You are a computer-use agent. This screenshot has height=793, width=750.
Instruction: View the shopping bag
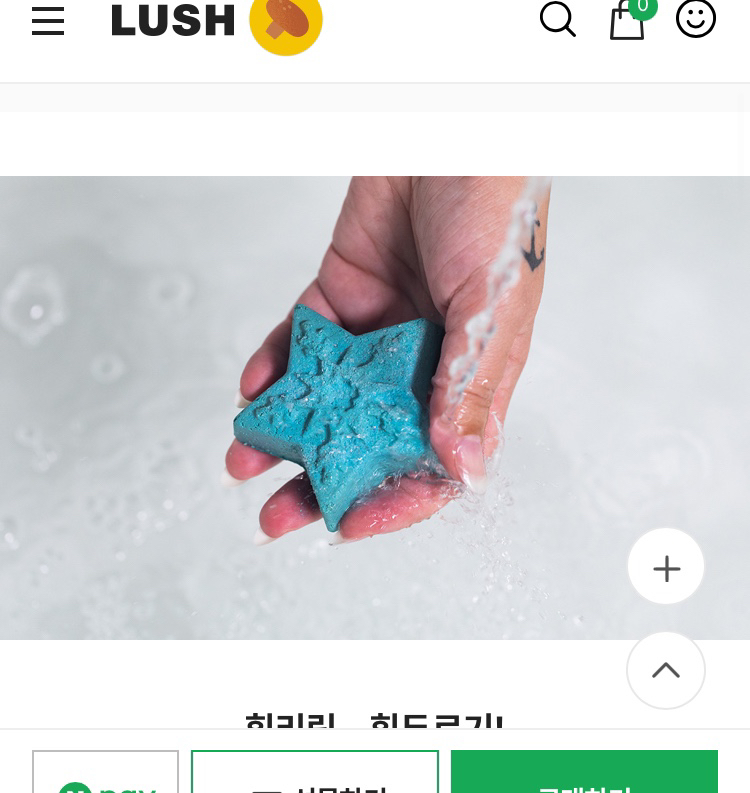click(627, 20)
